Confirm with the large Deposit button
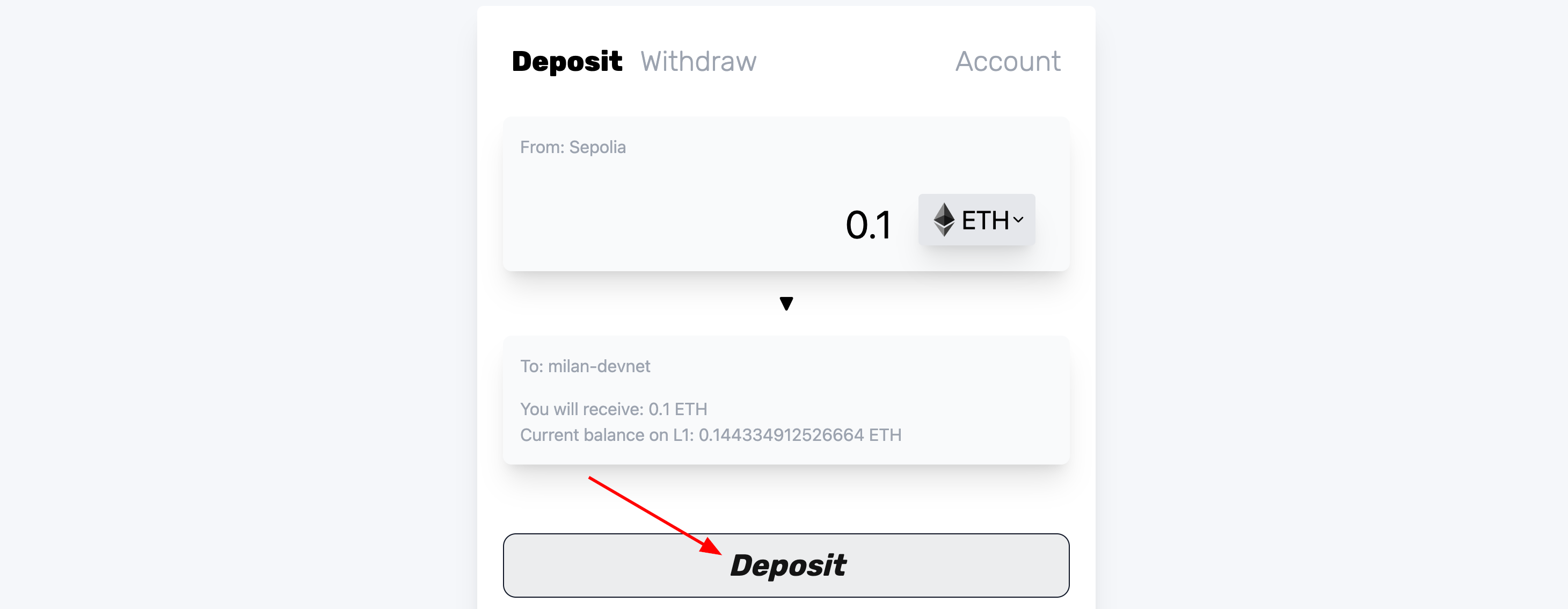This screenshot has width=1568, height=609. tap(786, 565)
